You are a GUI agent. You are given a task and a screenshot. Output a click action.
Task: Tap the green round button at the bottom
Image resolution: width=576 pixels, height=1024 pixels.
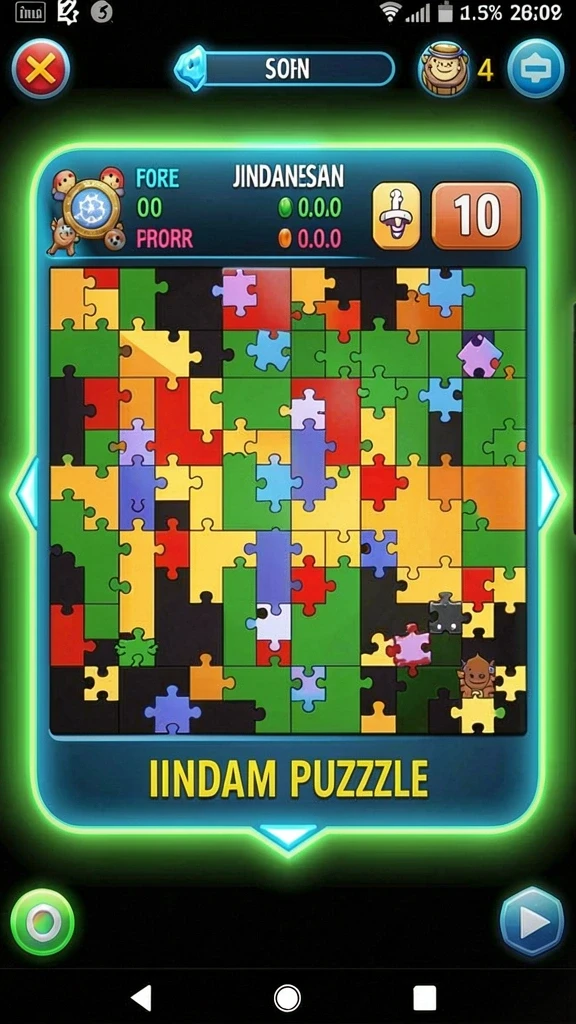click(x=42, y=922)
